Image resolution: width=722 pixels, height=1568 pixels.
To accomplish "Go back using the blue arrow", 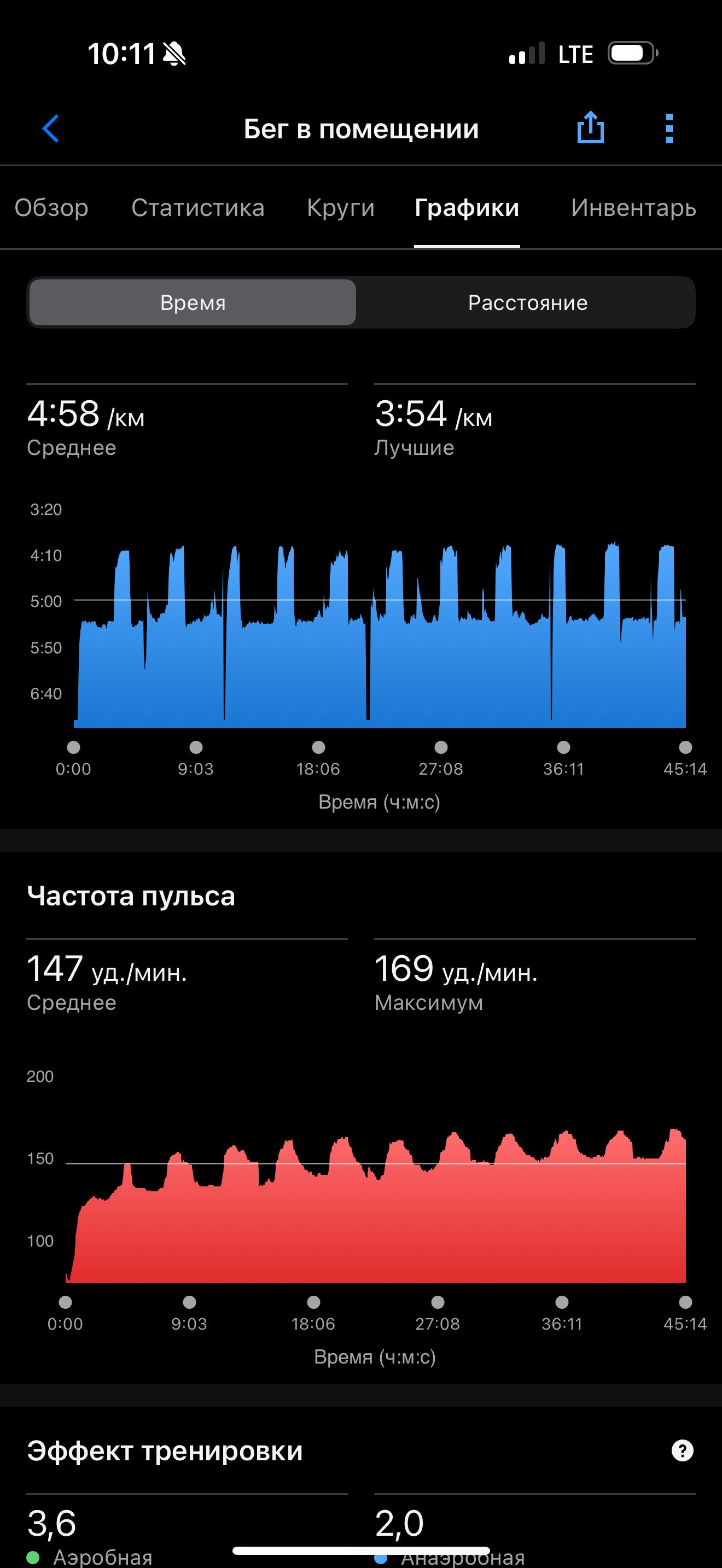I will [50, 128].
